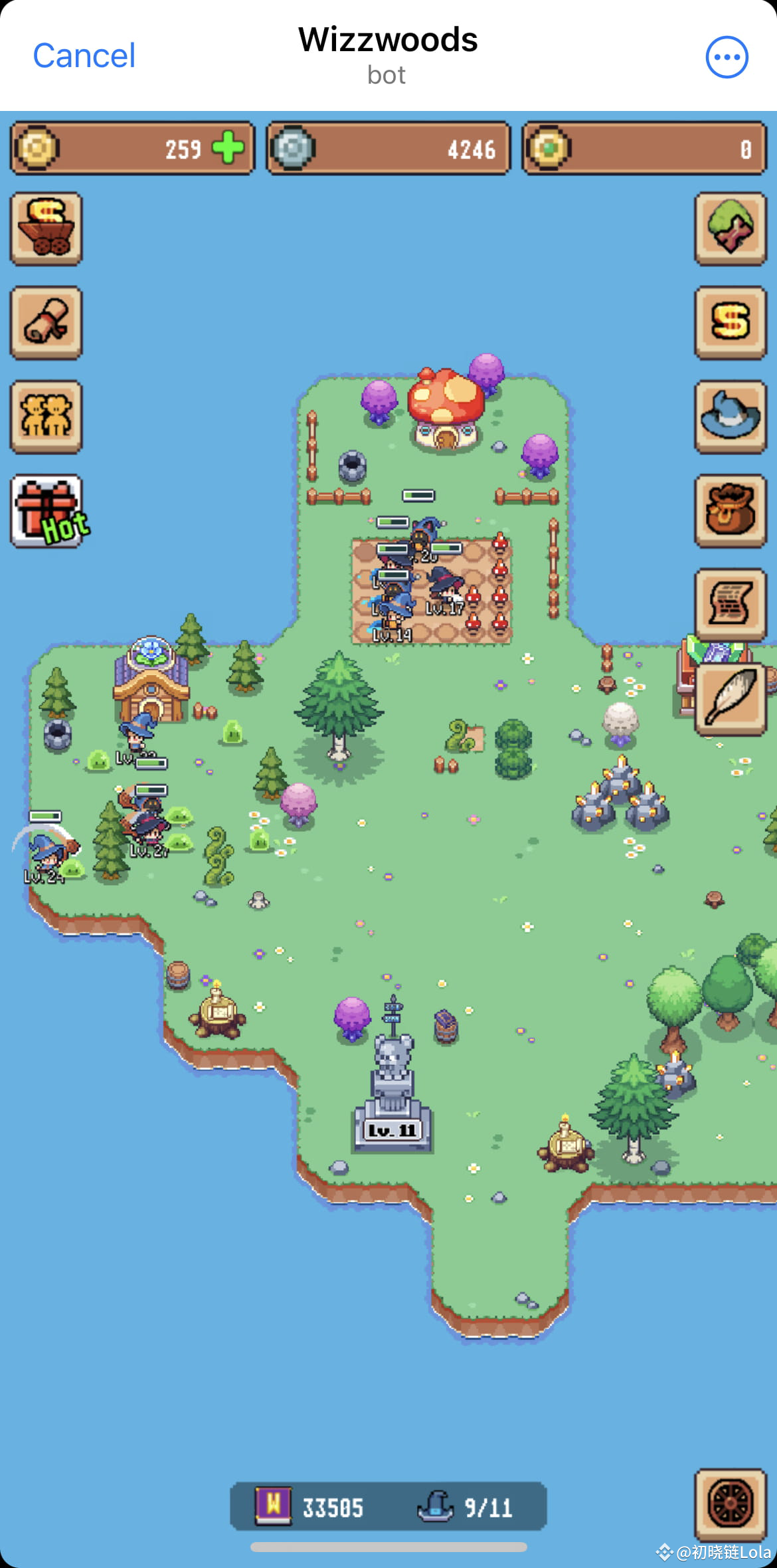Image resolution: width=777 pixels, height=1568 pixels.
Task: Open the friends icon with two figures
Action: 46,417
